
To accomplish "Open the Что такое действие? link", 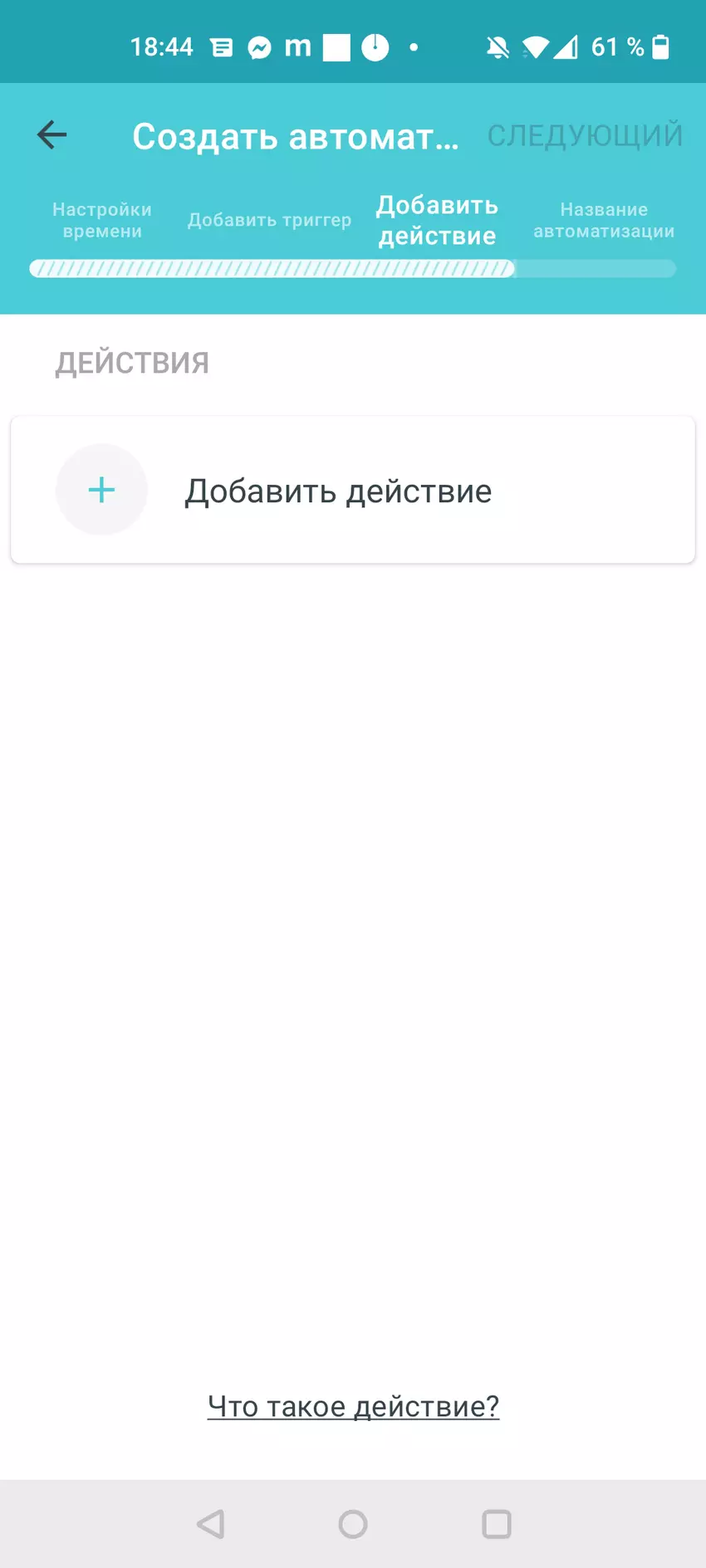I will (353, 1406).
